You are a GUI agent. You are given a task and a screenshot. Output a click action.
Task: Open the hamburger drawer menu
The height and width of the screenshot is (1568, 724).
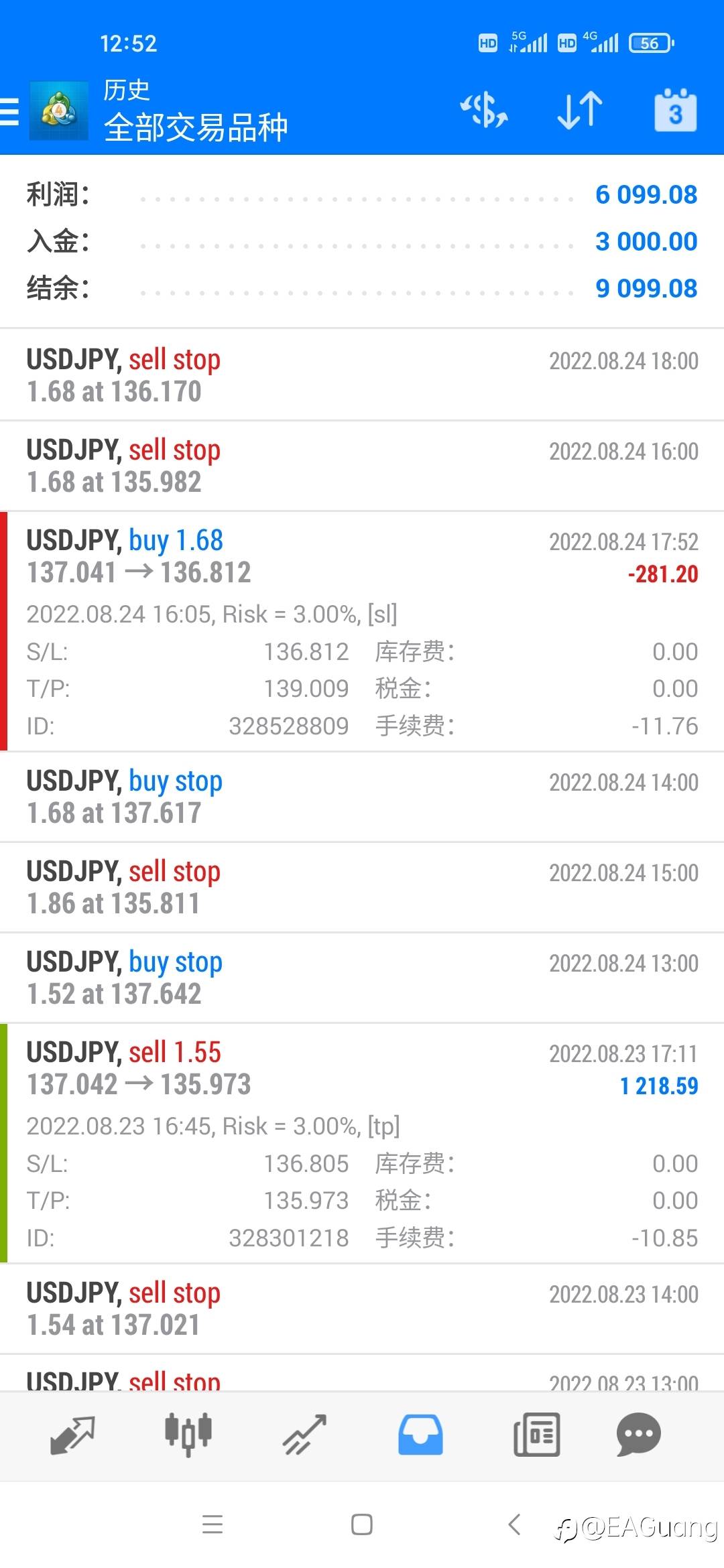(x=9, y=111)
